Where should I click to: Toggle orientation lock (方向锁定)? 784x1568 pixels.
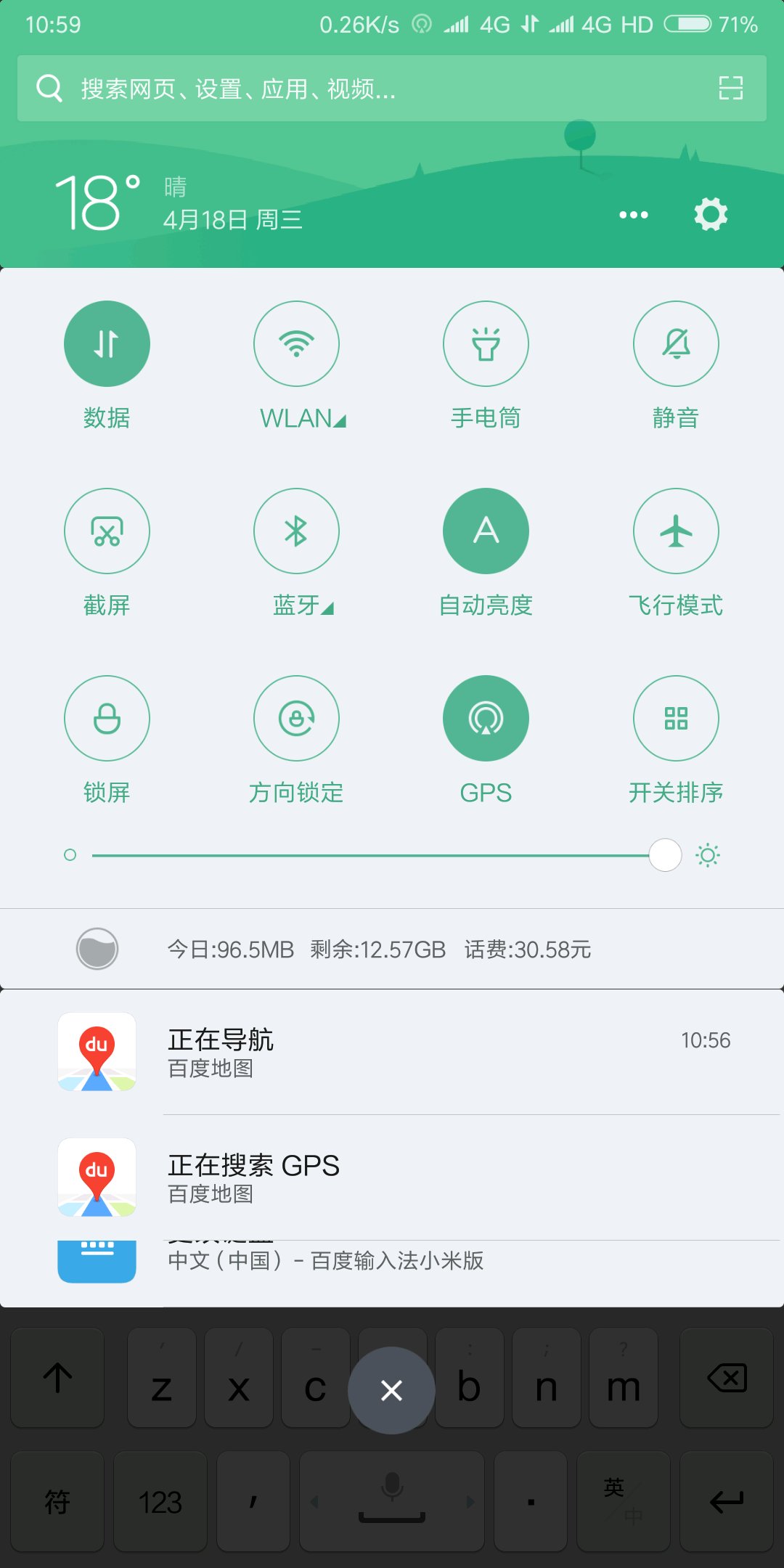296,718
